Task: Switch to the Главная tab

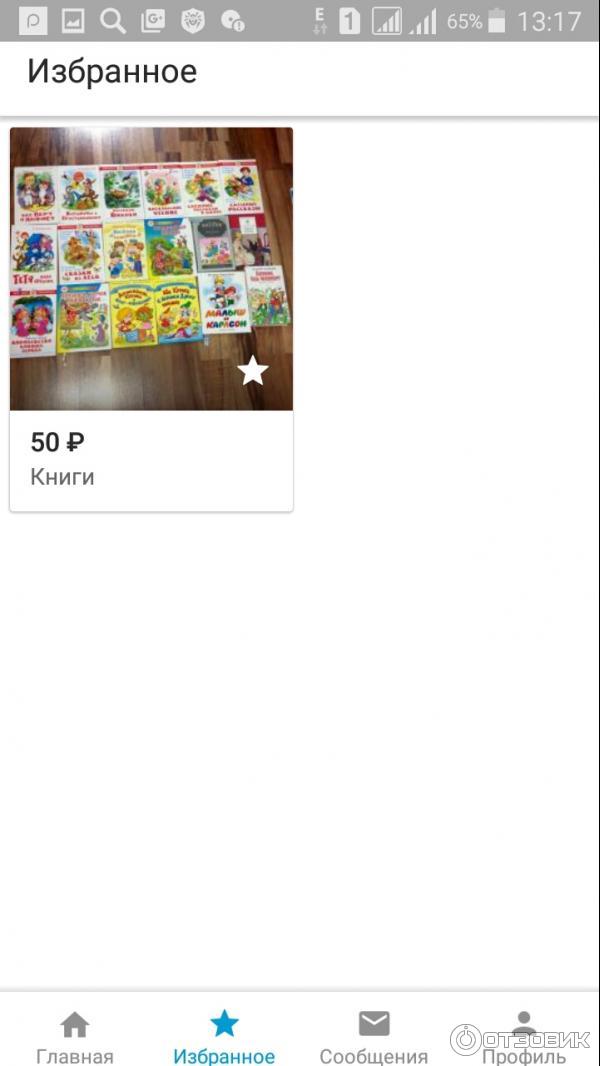Action: tap(75, 1037)
